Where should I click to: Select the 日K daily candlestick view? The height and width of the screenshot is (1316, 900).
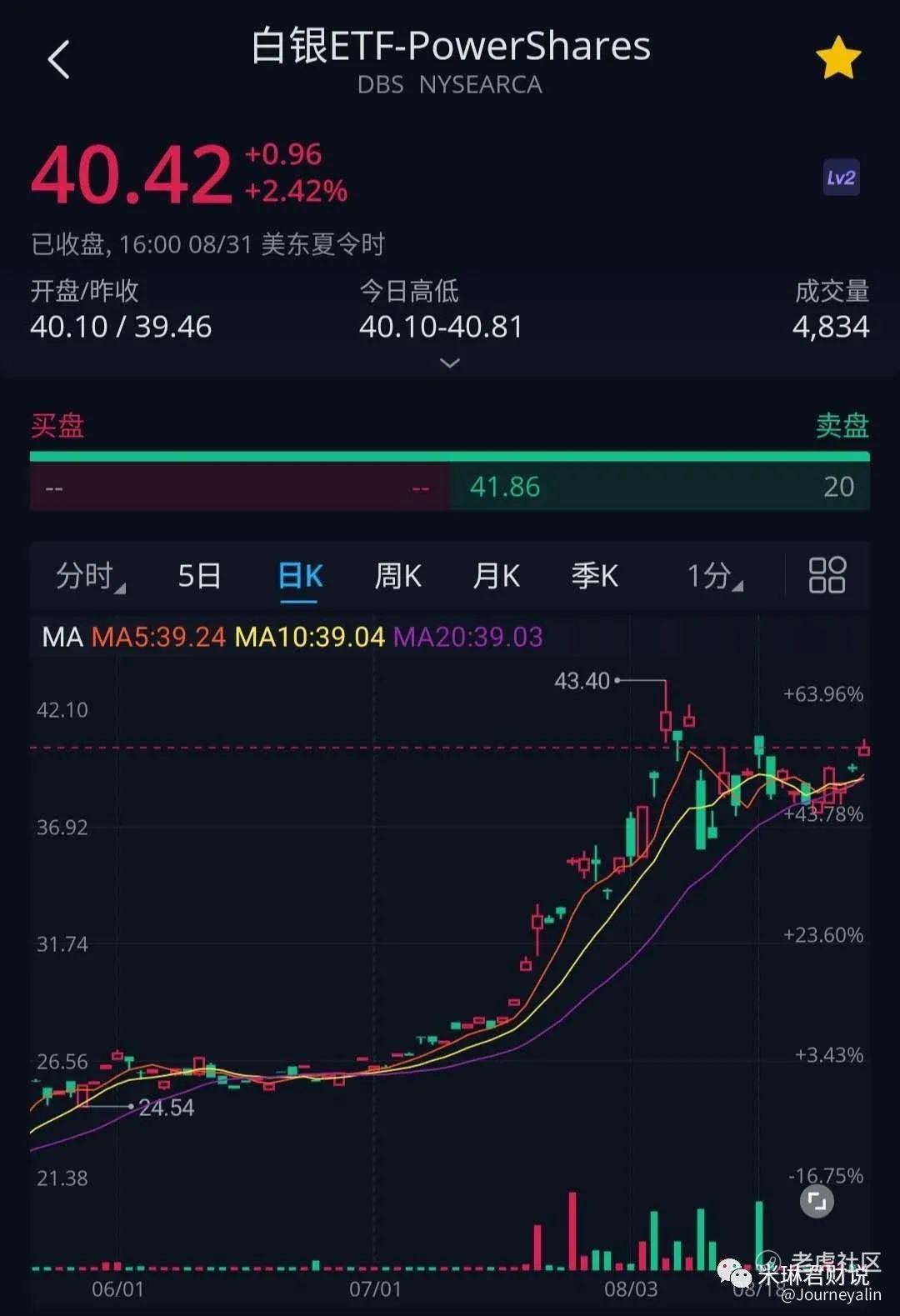300,575
